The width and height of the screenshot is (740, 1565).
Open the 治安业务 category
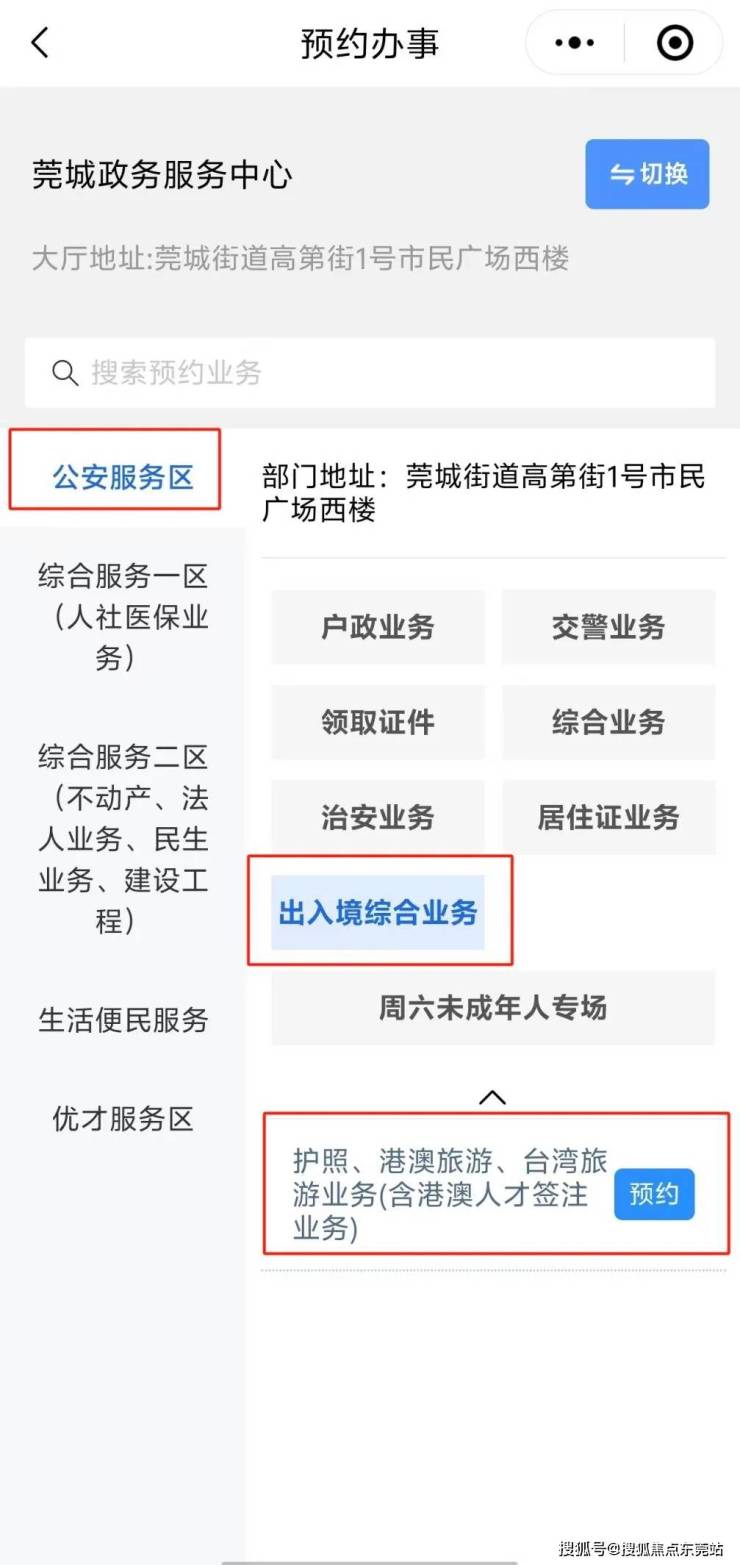[378, 817]
